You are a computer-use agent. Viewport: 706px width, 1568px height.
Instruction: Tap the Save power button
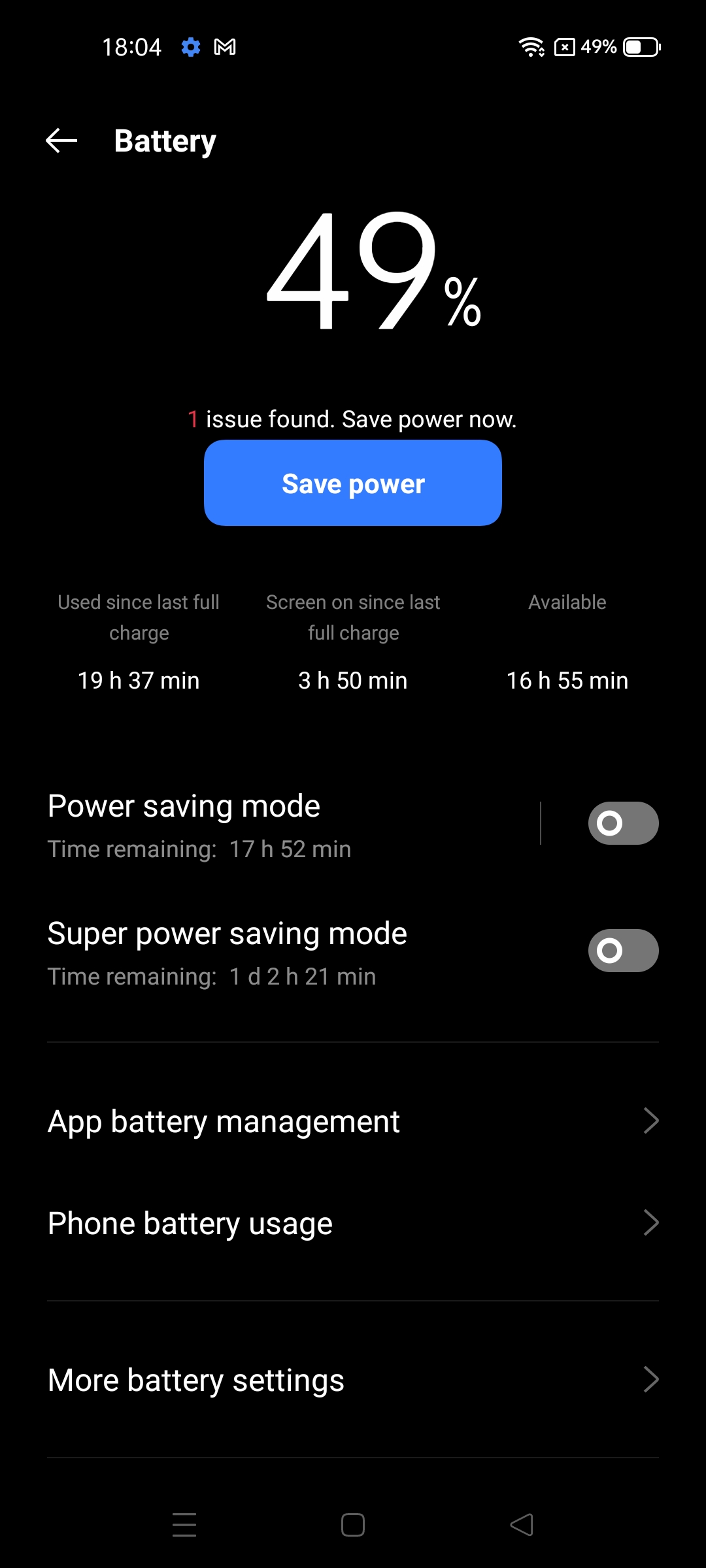[x=353, y=483]
